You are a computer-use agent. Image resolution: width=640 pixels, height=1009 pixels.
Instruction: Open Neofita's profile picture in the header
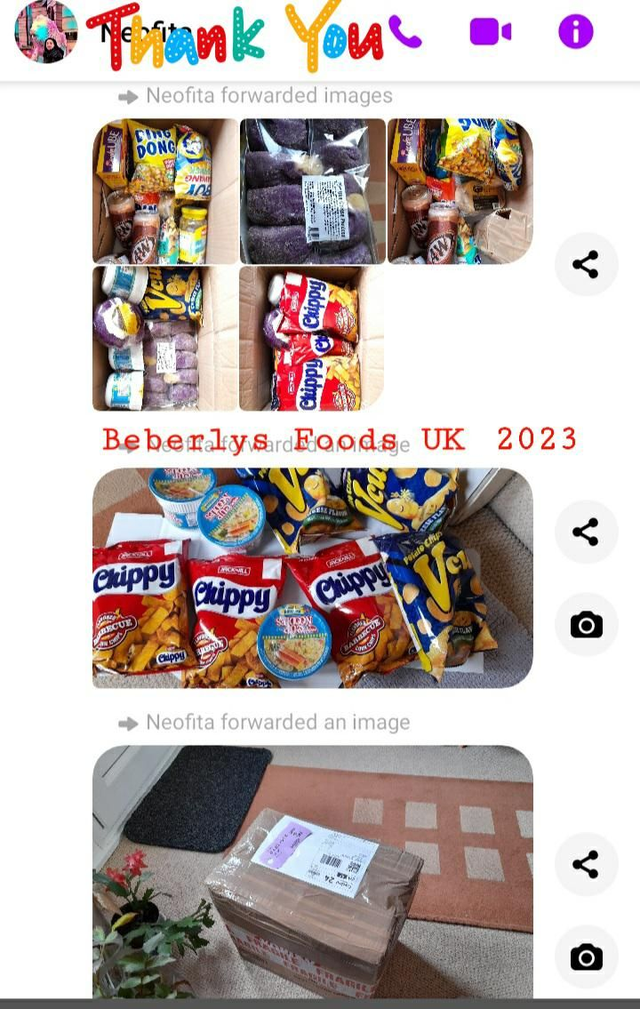[x=45, y=32]
